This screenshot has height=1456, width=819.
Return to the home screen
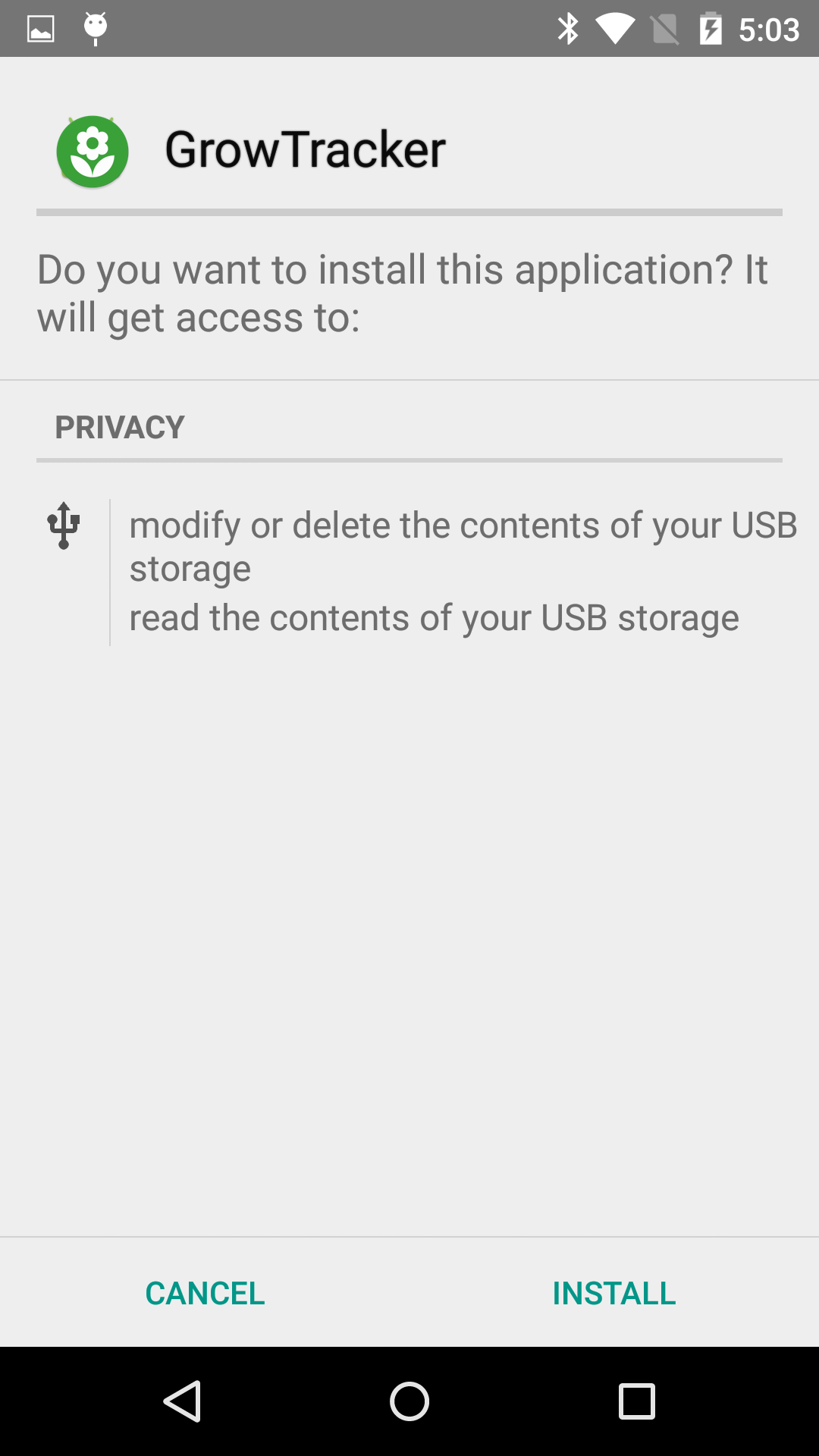click(409, 1401)
